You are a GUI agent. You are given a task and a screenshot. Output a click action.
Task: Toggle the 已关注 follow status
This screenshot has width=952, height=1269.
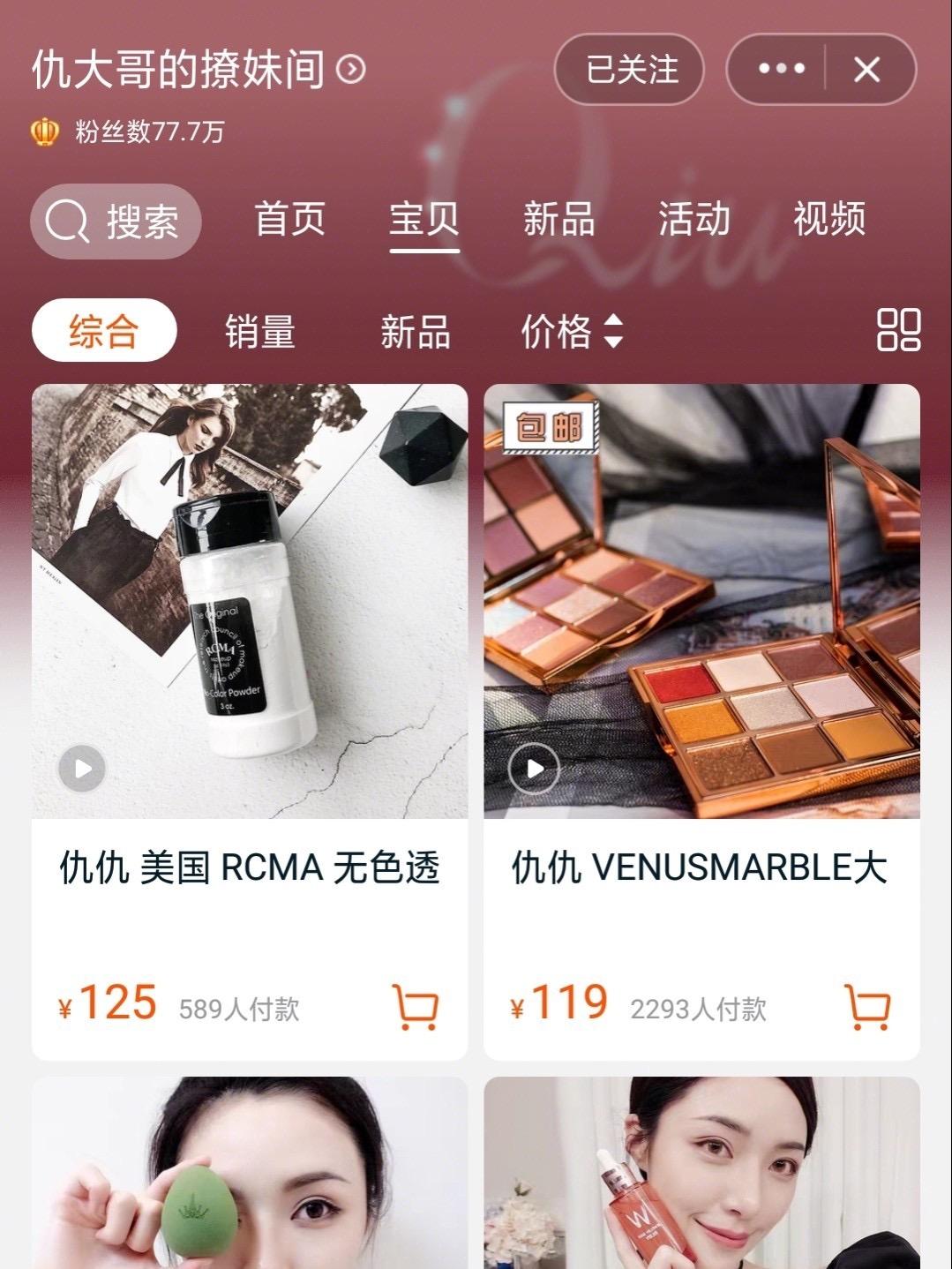pyautogui.click(x=629, y=71)
